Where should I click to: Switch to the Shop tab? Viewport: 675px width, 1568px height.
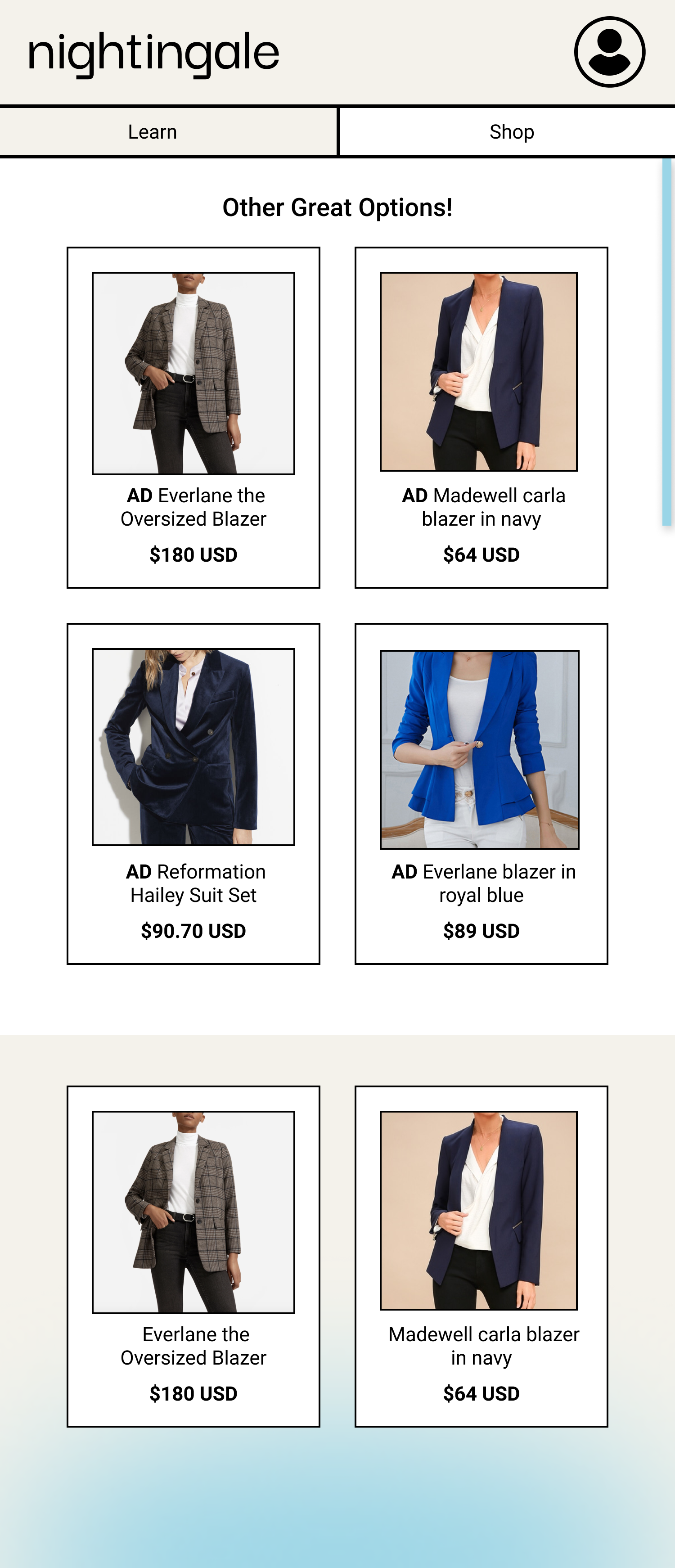[511, 132]
